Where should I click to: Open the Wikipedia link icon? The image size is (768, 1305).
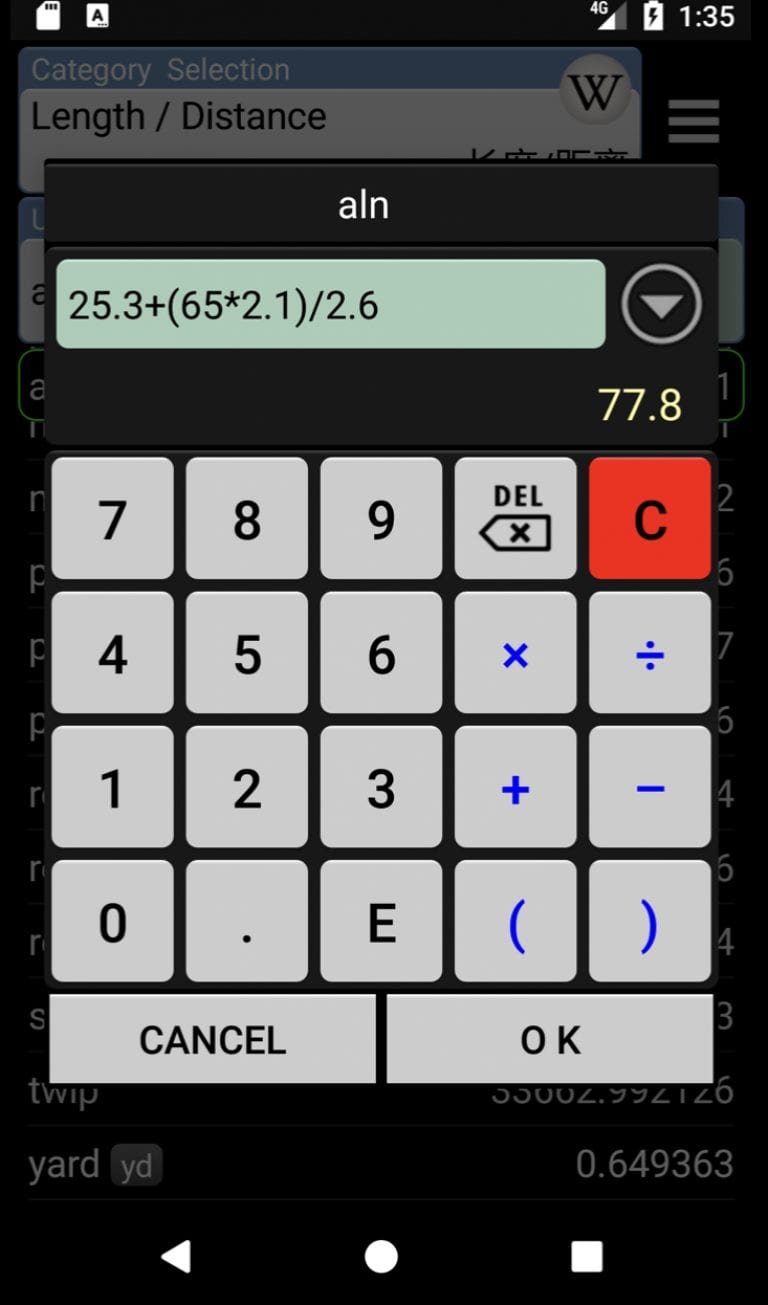[x=597, y=90]
